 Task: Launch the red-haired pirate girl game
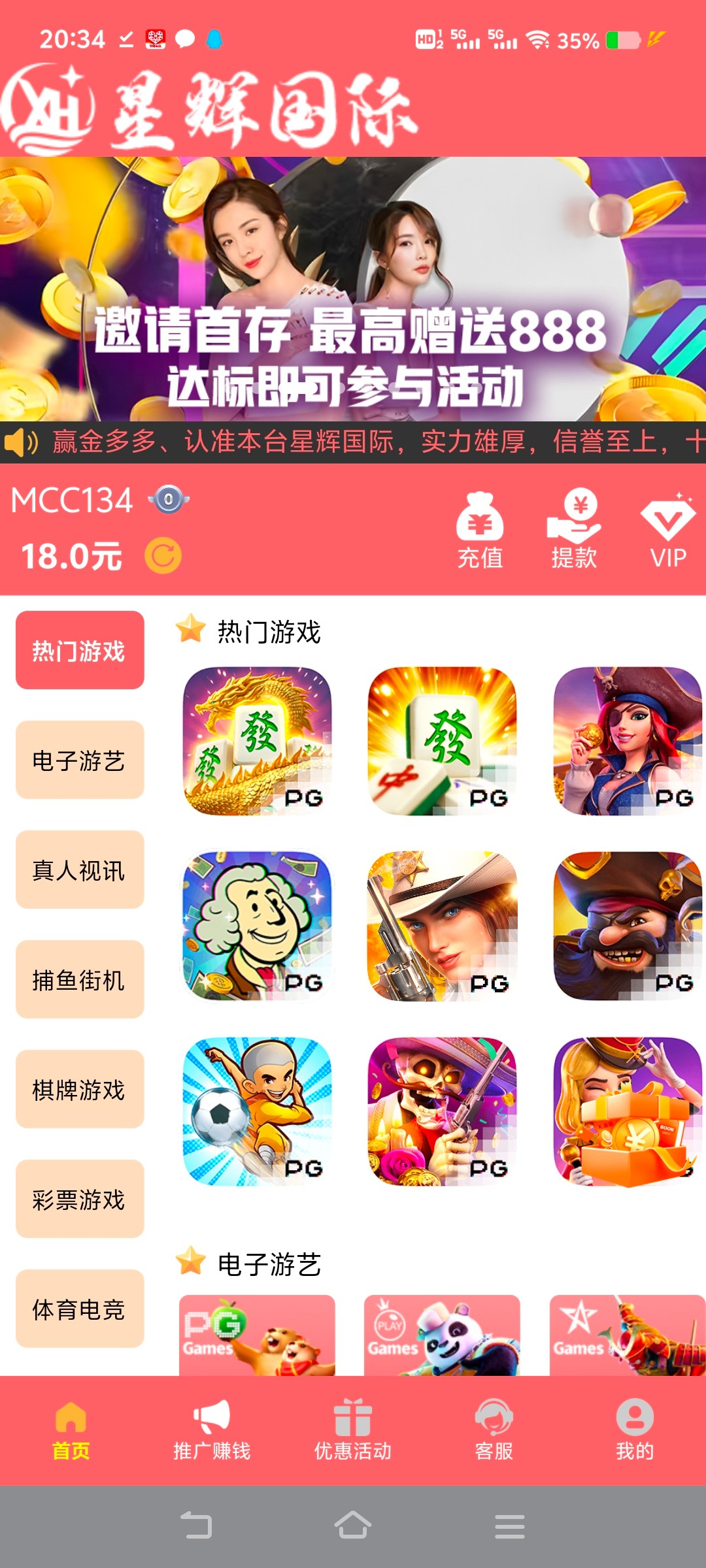point(627,741)
